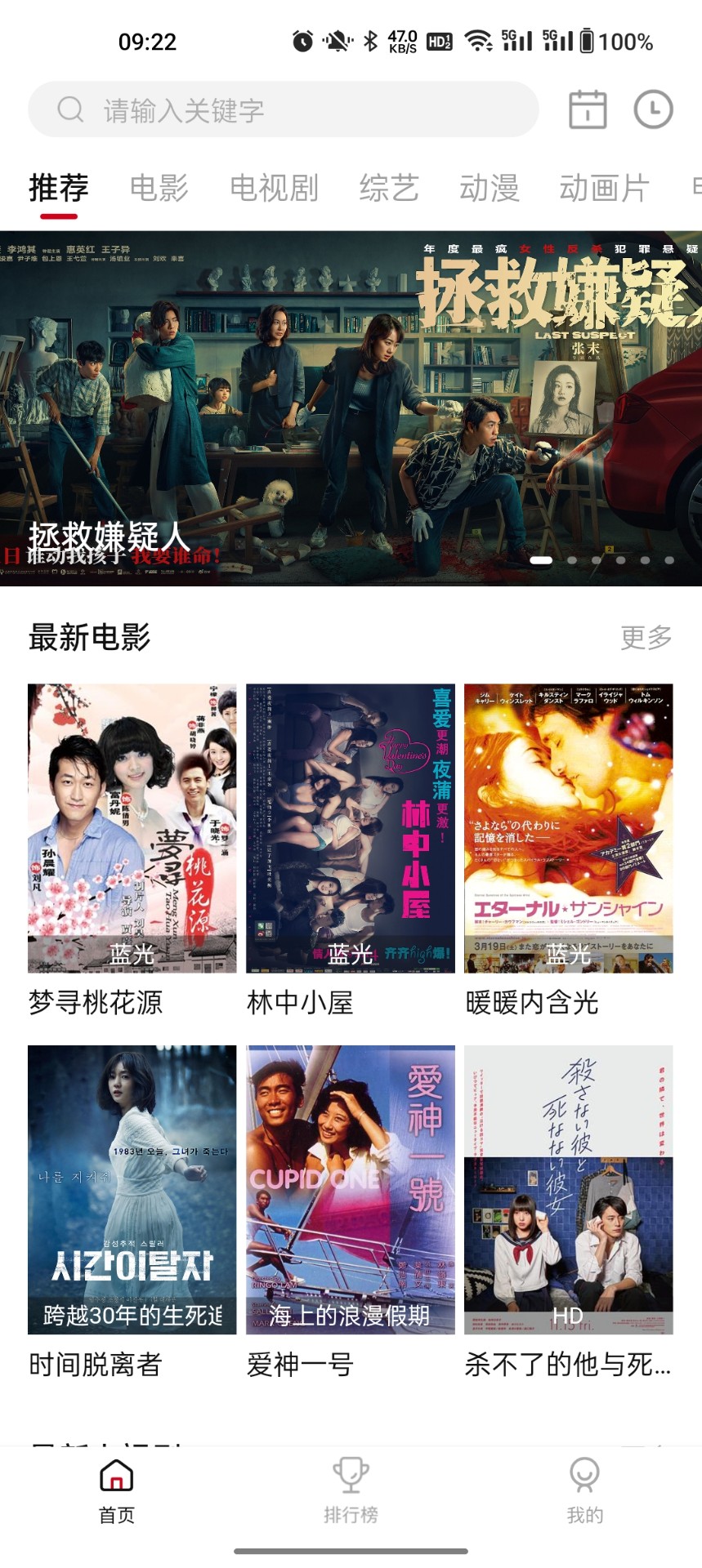Select the 动画片 tab
The image size is (702, 1568).
tap(603, 187)
